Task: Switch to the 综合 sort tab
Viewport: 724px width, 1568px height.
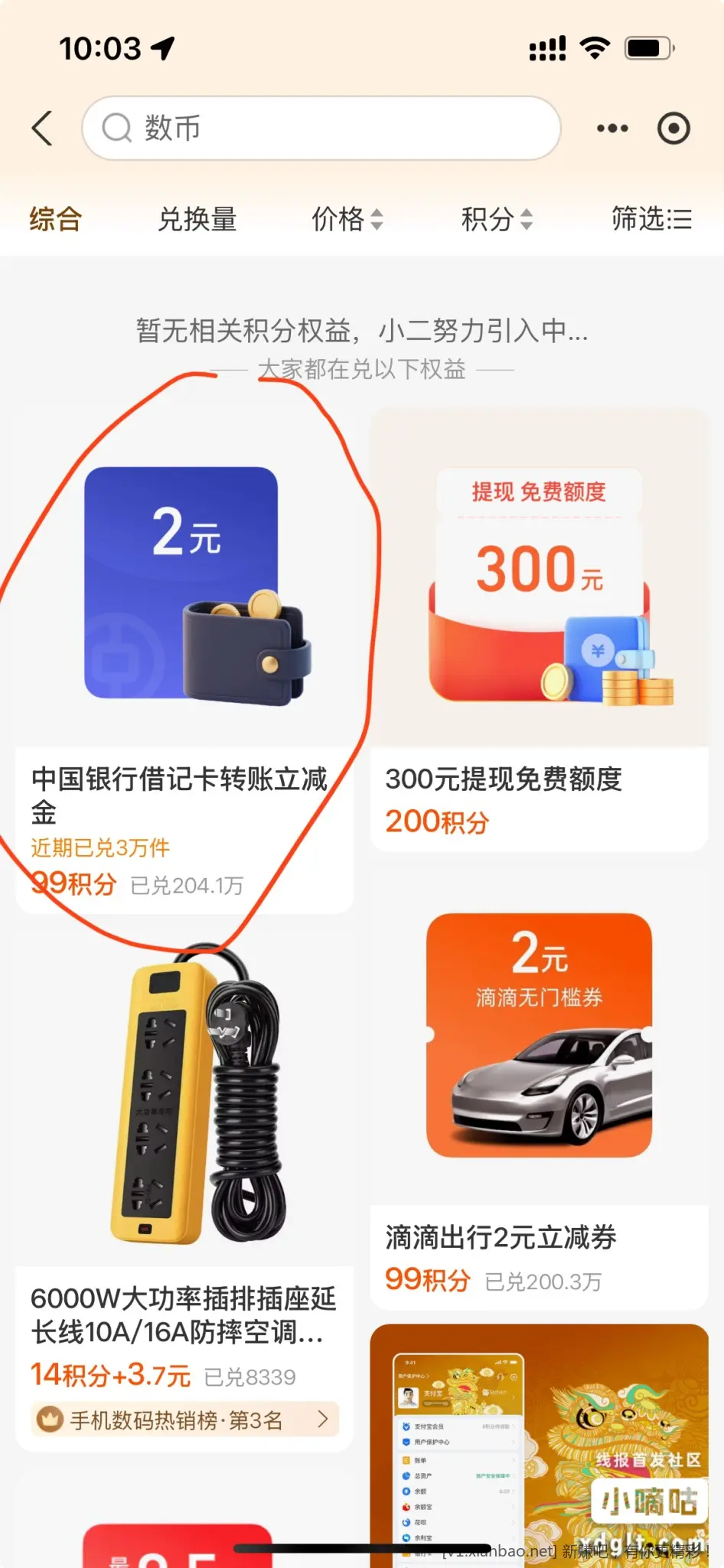Action: click(x=55, y=219)
